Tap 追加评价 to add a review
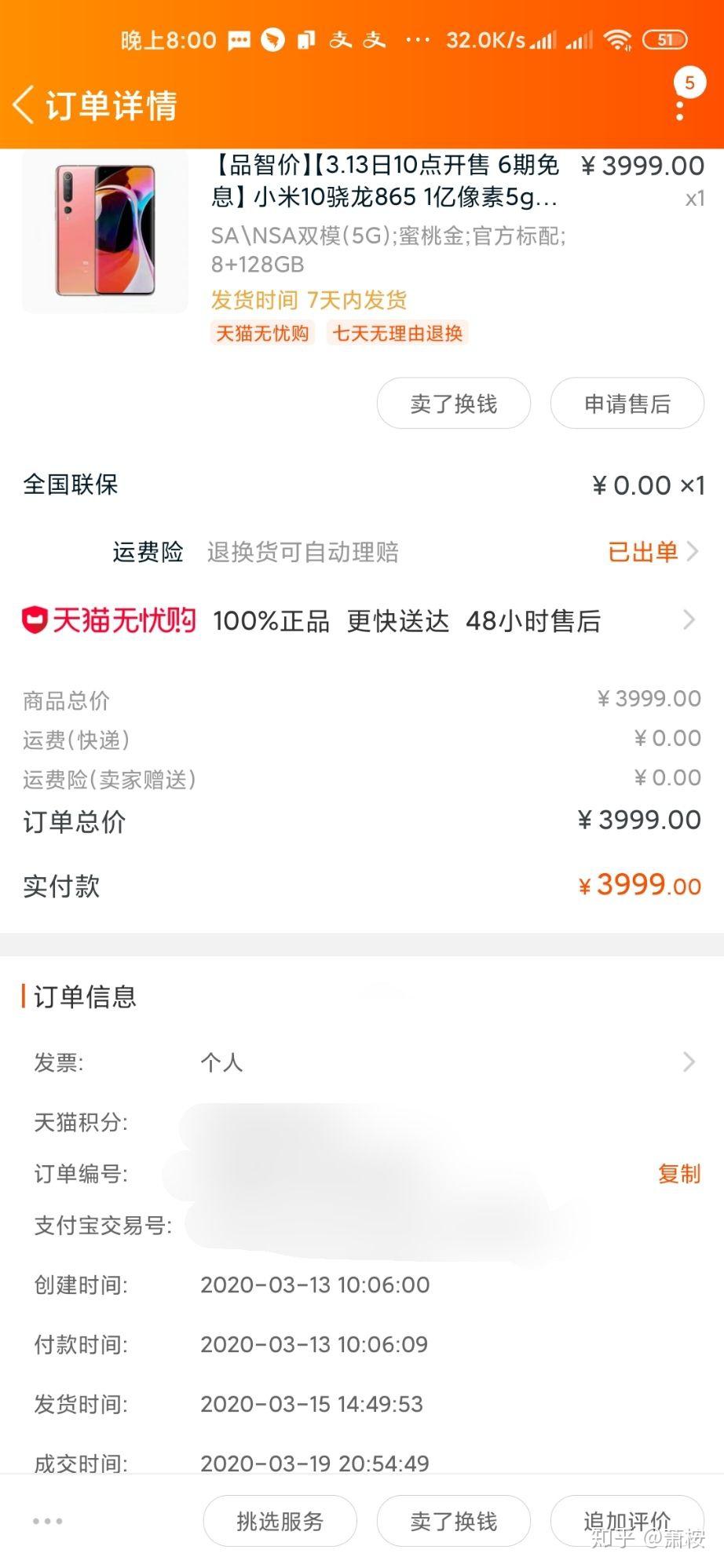Viewport: 724px width, 1568px height. pos(627,1521)
